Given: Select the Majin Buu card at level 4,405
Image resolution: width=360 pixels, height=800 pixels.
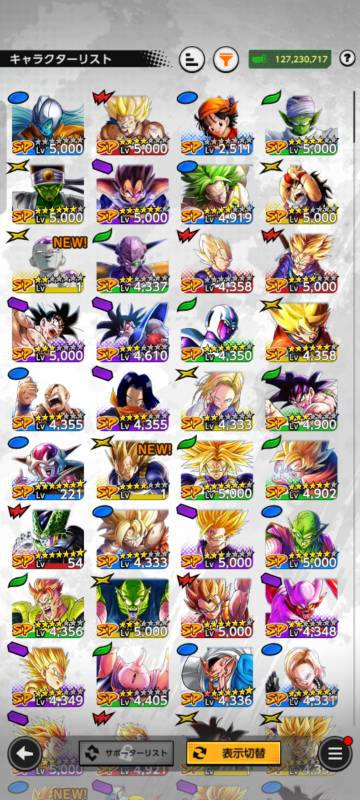Looking at the screenshot, I should [x=132, y=677].
